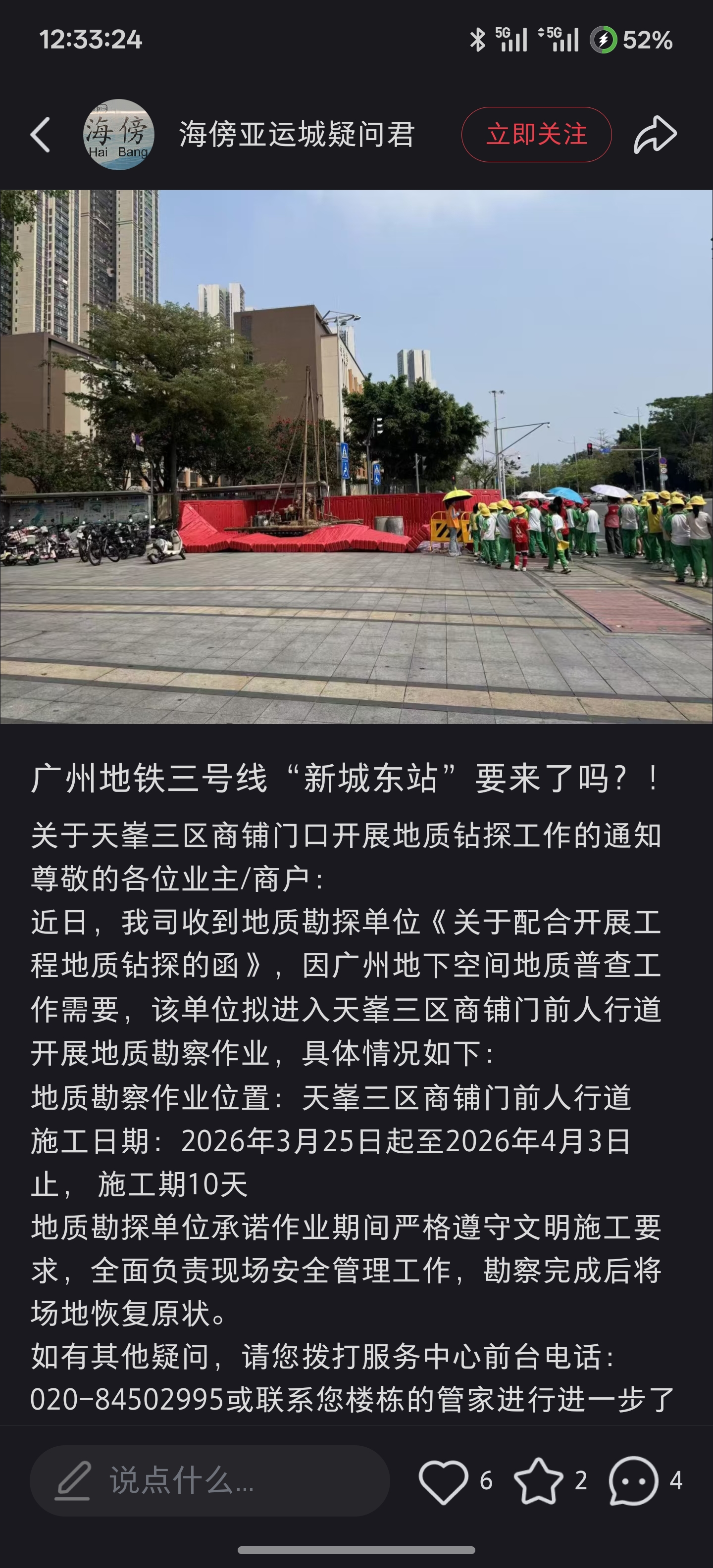Screen dimensions: 713x1568
Task: Share this post
Action: click(655, 135)
